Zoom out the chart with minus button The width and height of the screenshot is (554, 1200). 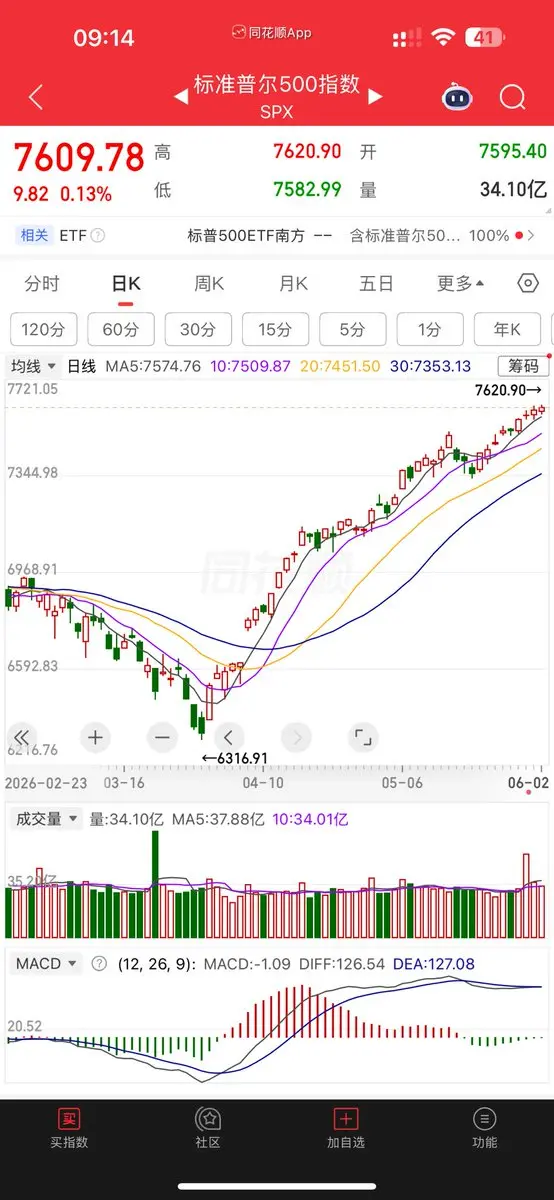[162, 738]
